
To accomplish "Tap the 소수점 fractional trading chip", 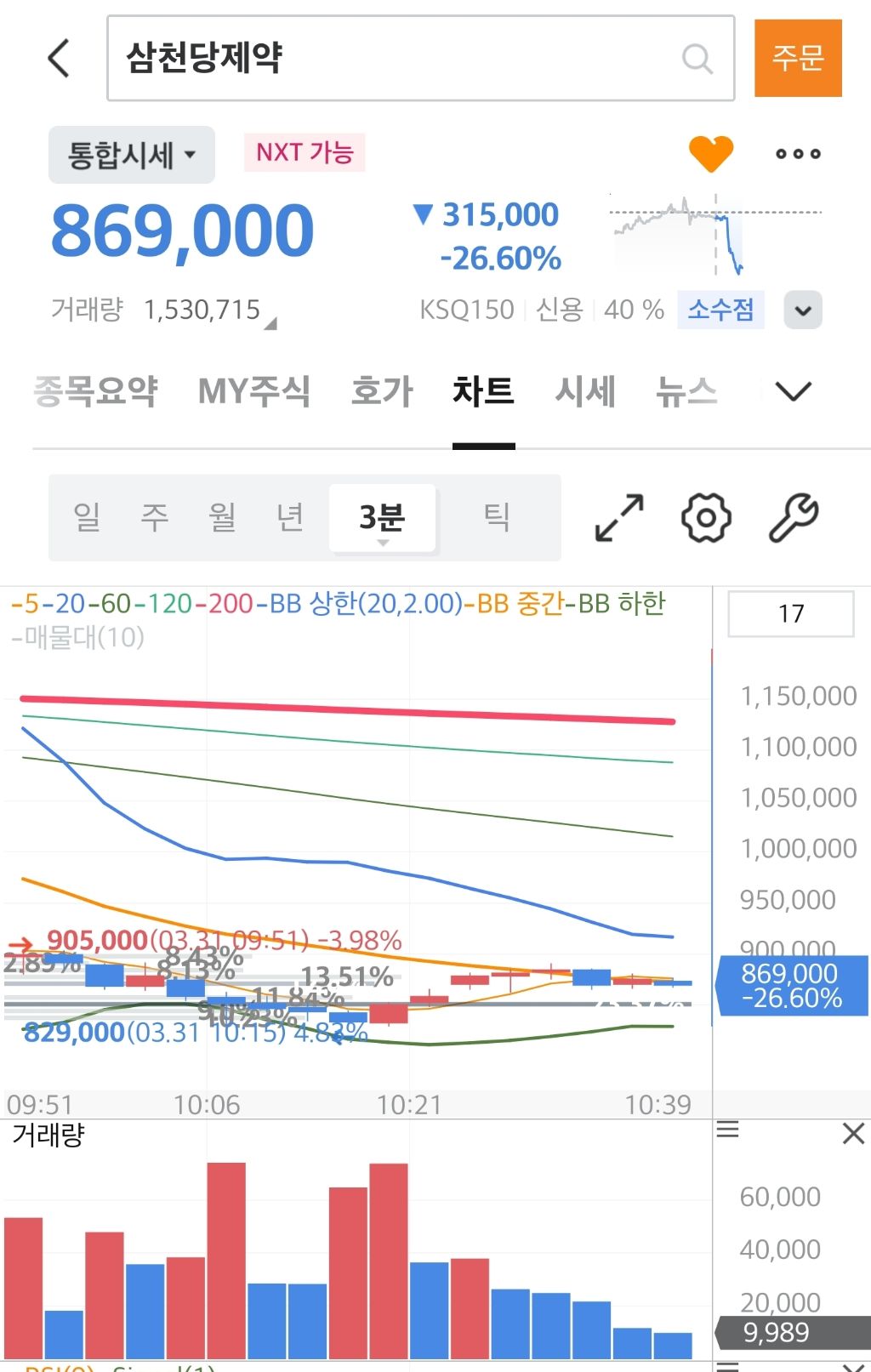I will 720,310.
